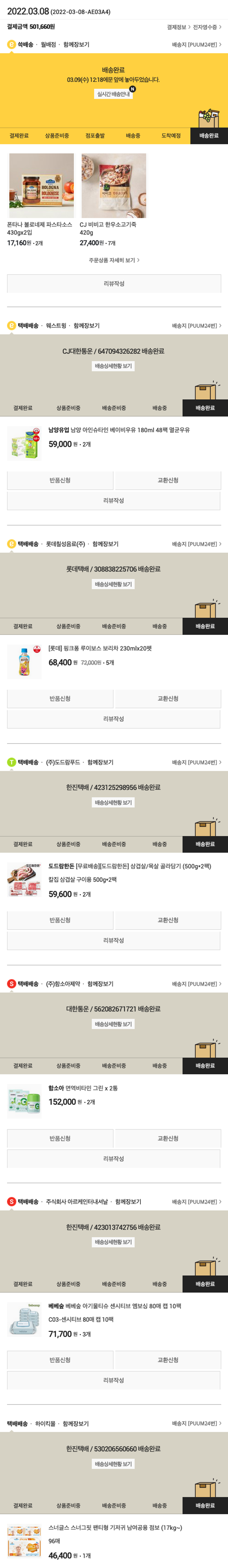Write 리뷰작성 for 핑크퐁 루이보스 보리차
Screen dimensions: 228x1568
(114, 719)
